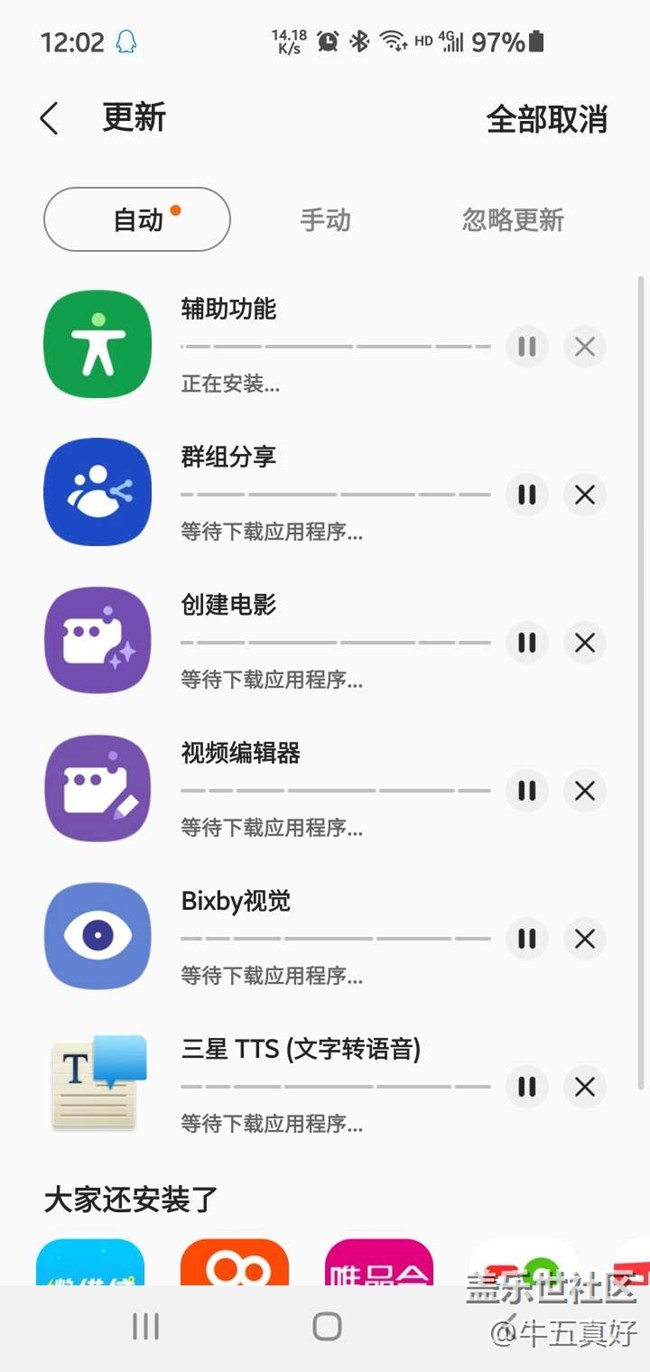Pause the 群组分享 download
Viewport: 650px width, 1372px height.
(527, 495)
